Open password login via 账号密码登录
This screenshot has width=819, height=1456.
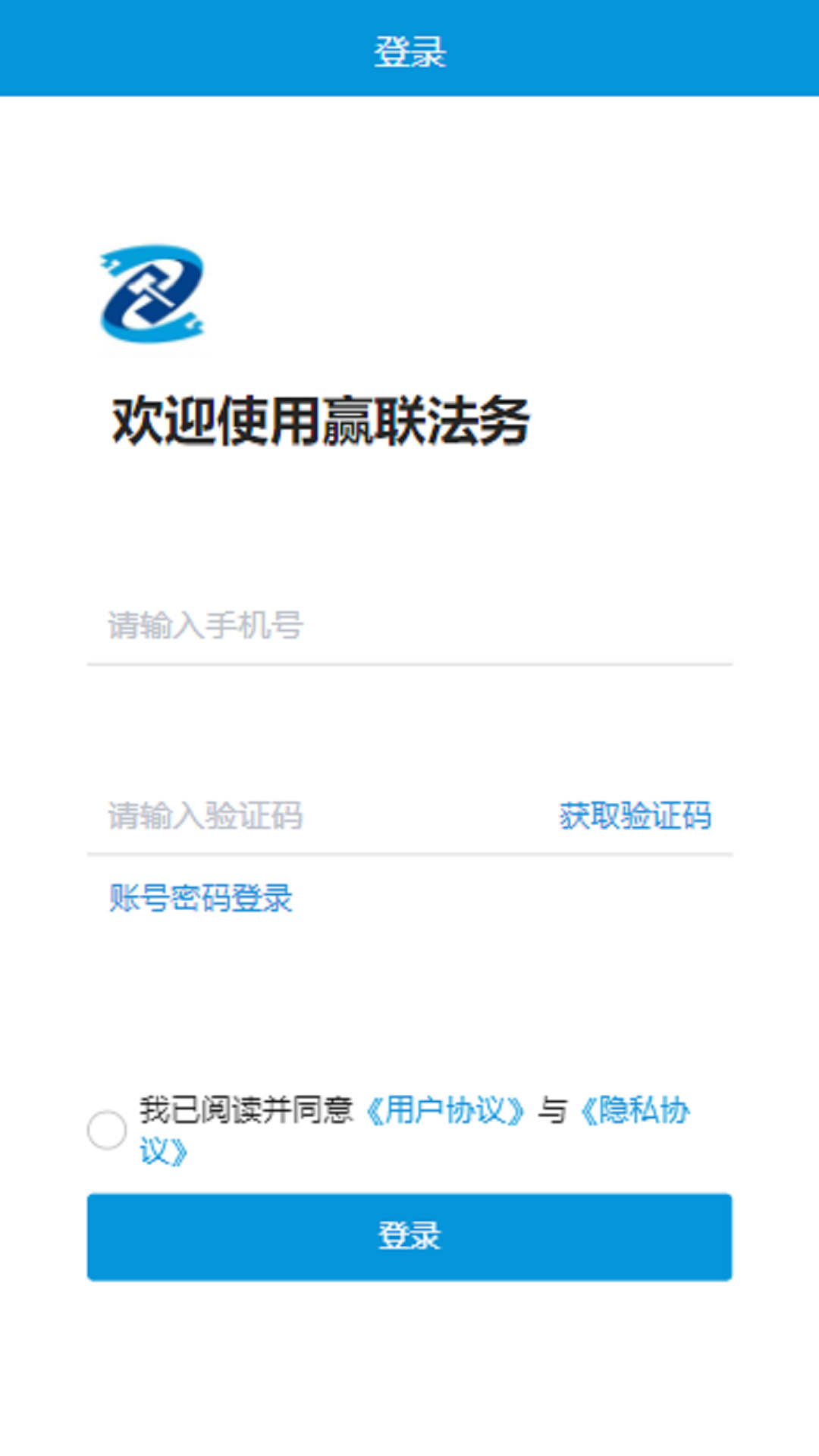click(199, 897)
